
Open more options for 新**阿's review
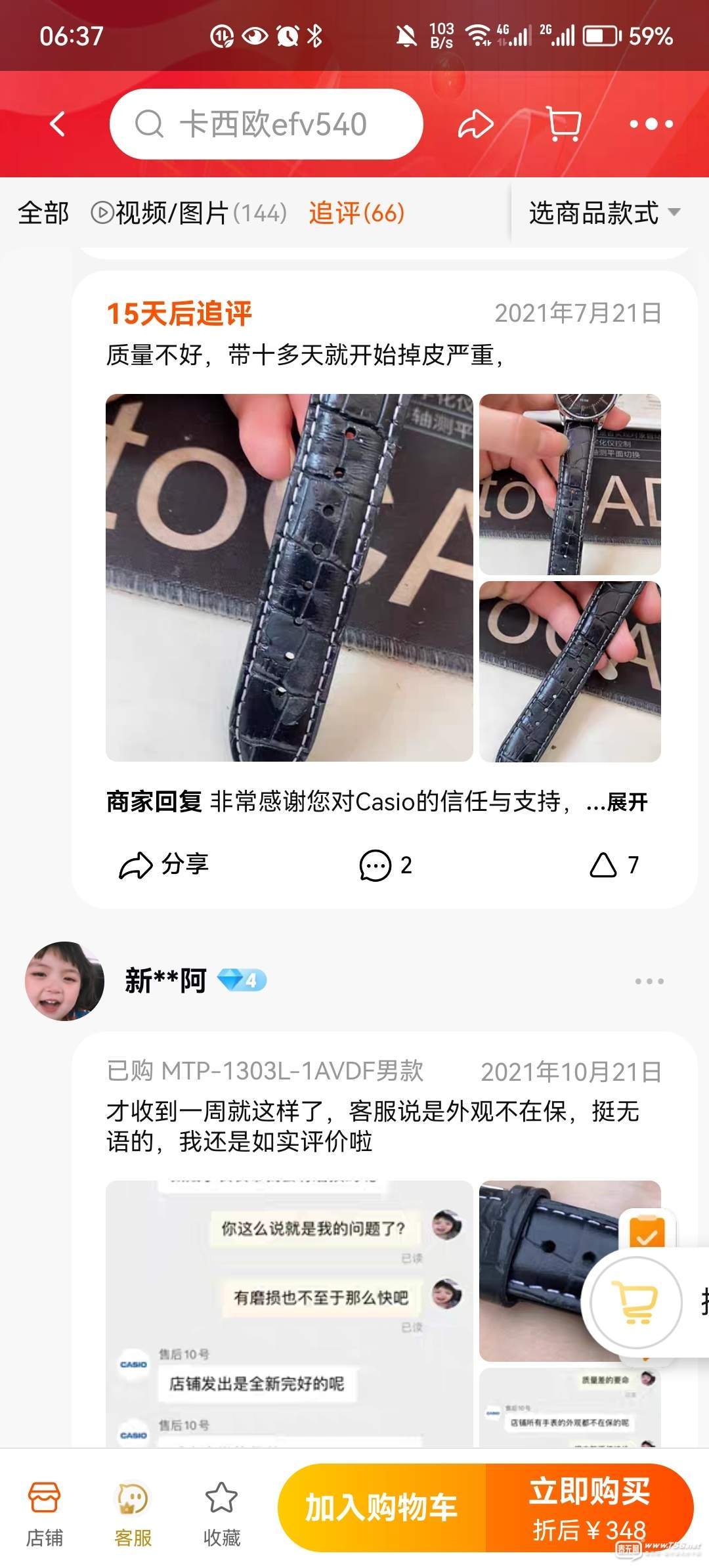click(649, 981)
